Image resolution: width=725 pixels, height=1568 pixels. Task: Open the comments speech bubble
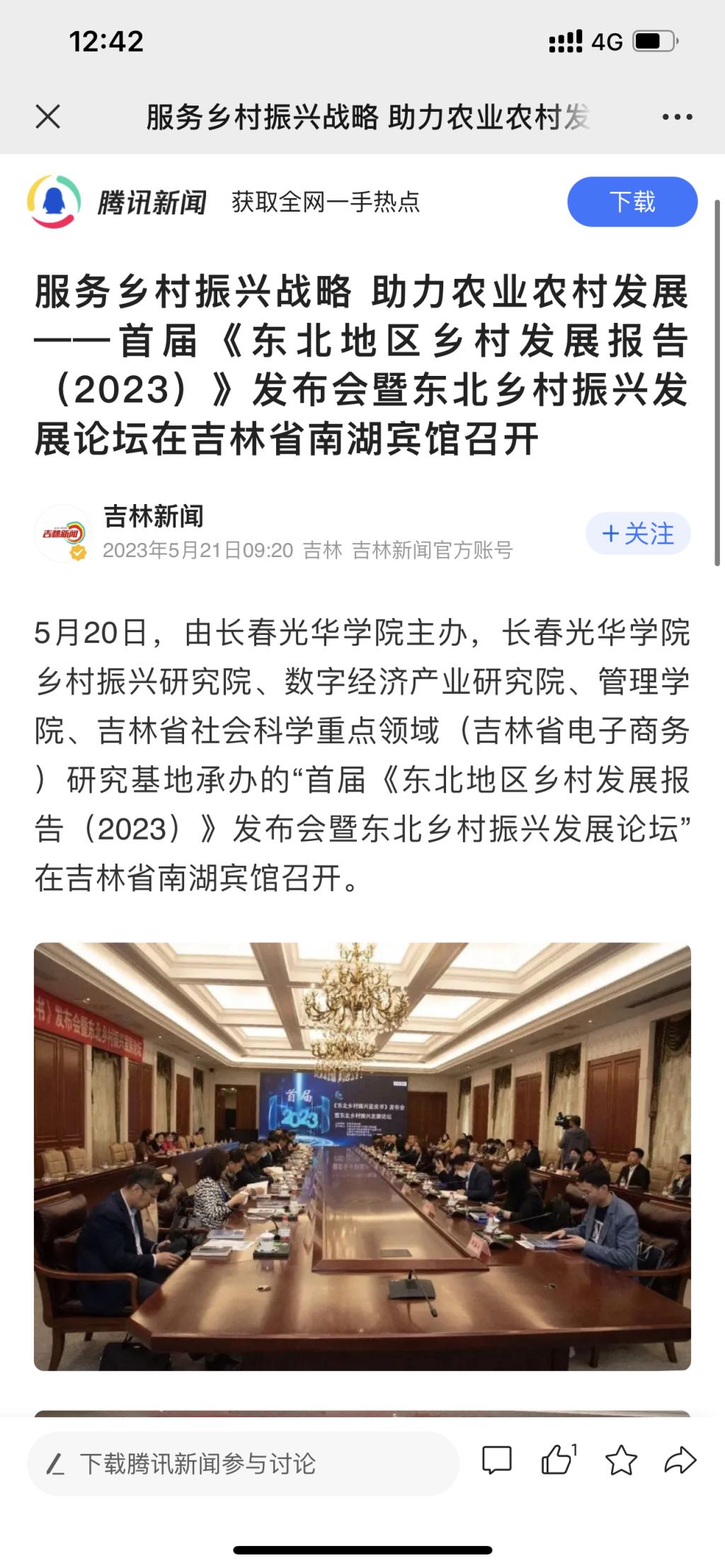click(x=496, y=1460)
